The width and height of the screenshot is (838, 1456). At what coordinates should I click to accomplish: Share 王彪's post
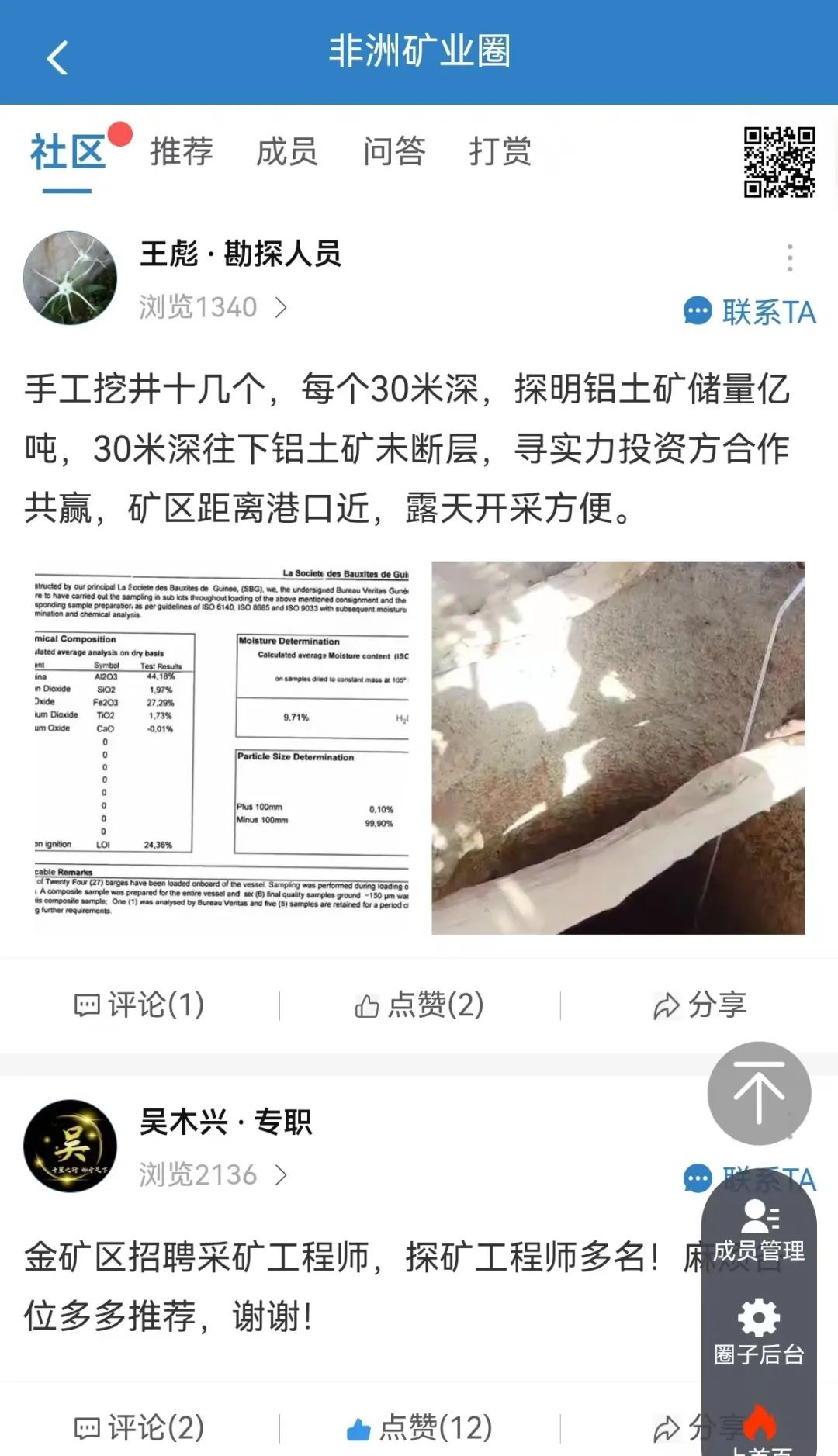699,1005
